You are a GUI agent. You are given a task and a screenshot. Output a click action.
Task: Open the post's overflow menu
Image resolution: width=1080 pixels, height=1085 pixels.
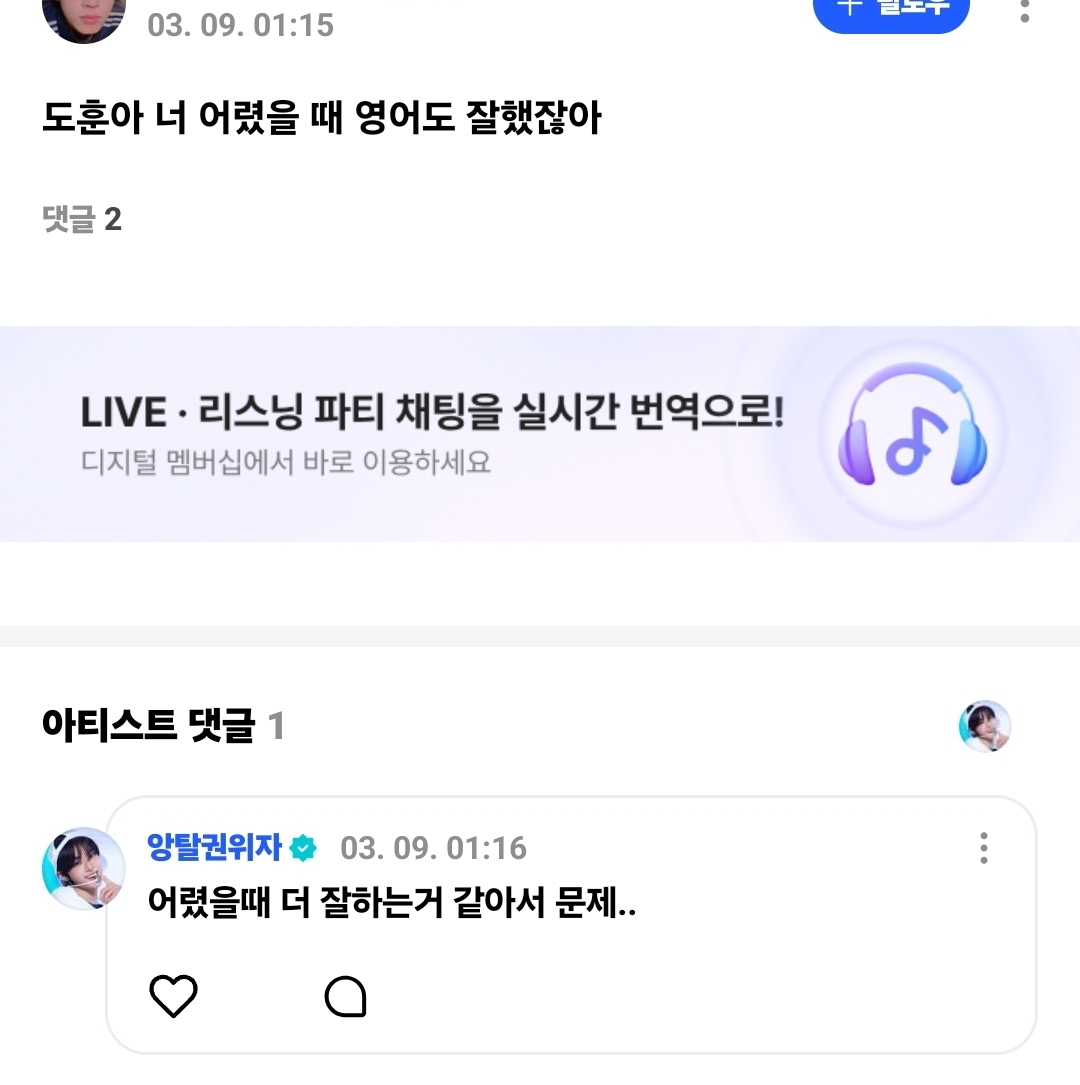click(x=1024, y=11)
